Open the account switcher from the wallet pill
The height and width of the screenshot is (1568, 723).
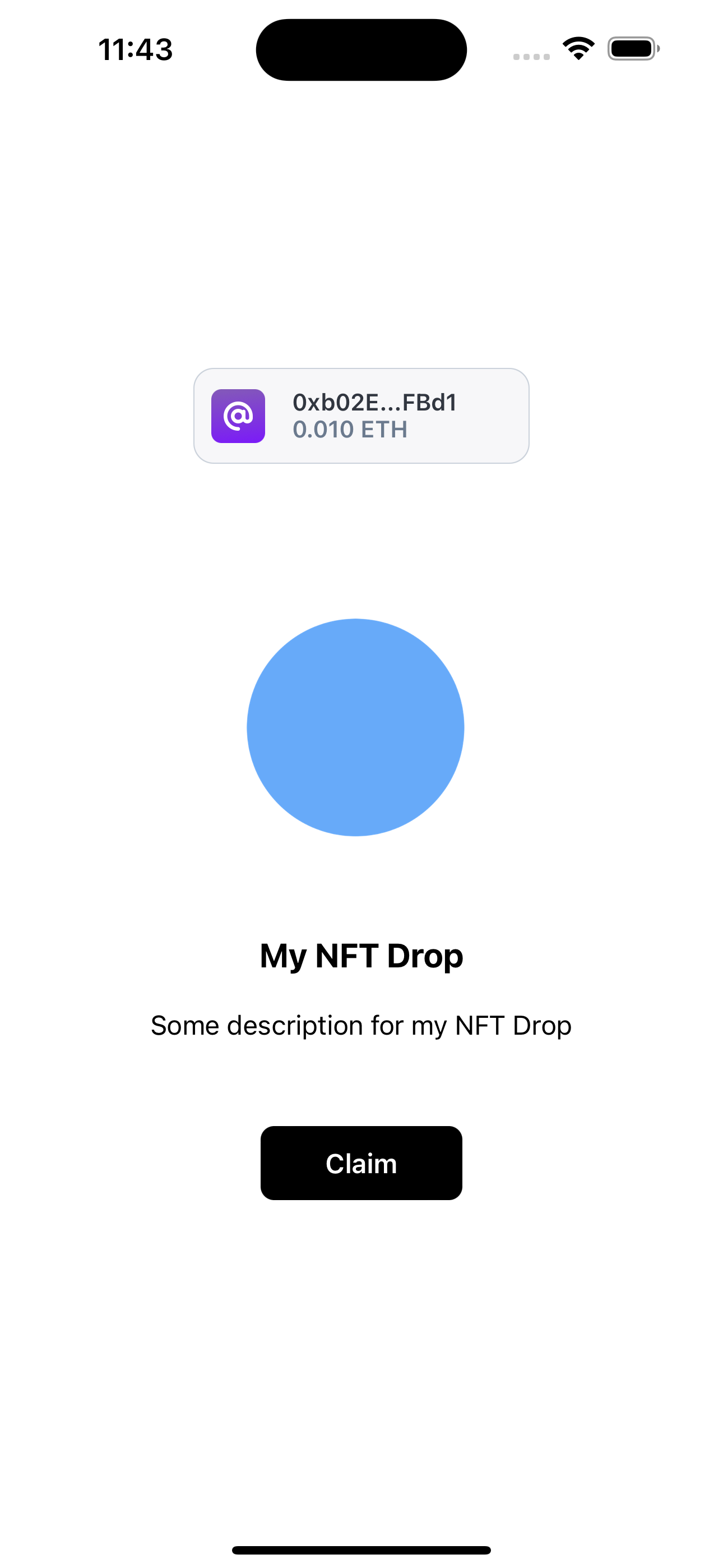click(361, 414)
